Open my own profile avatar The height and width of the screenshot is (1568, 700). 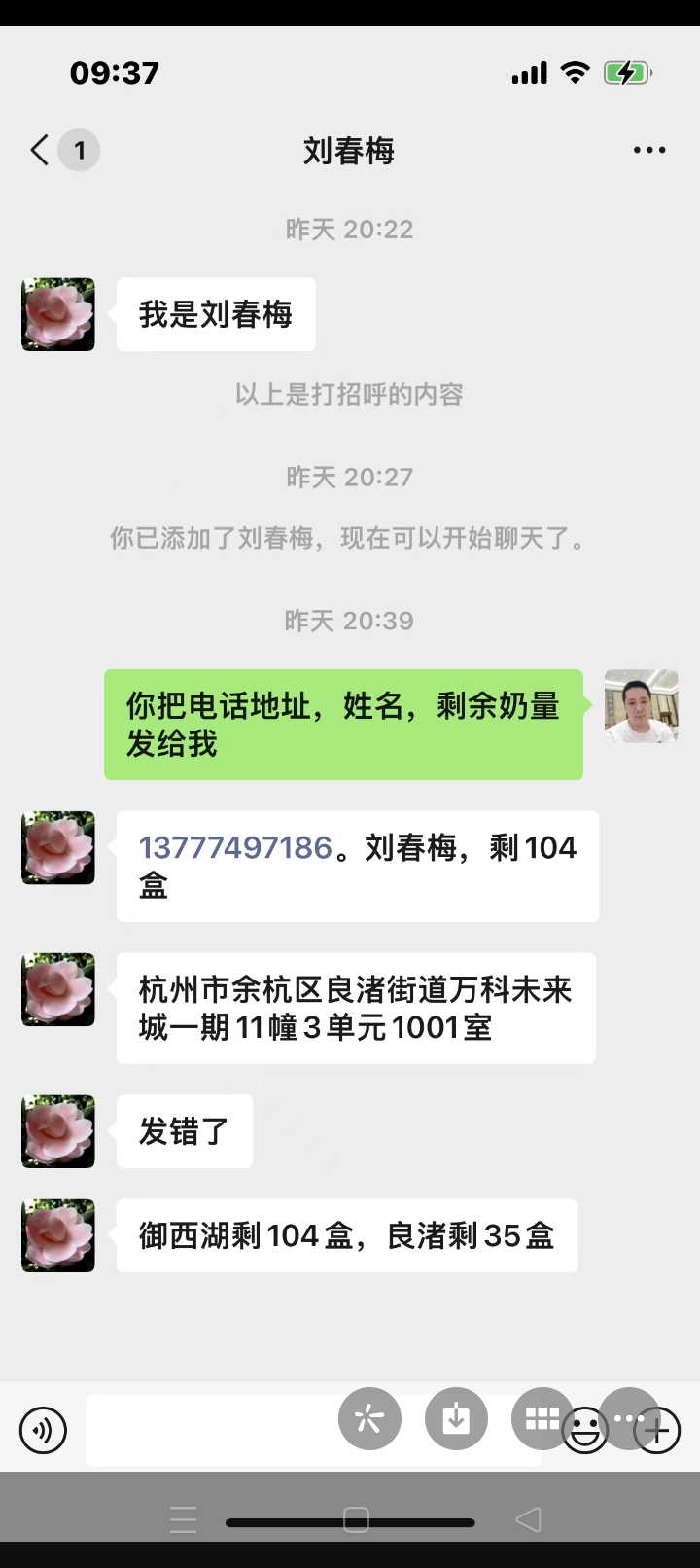coord(641,706)
